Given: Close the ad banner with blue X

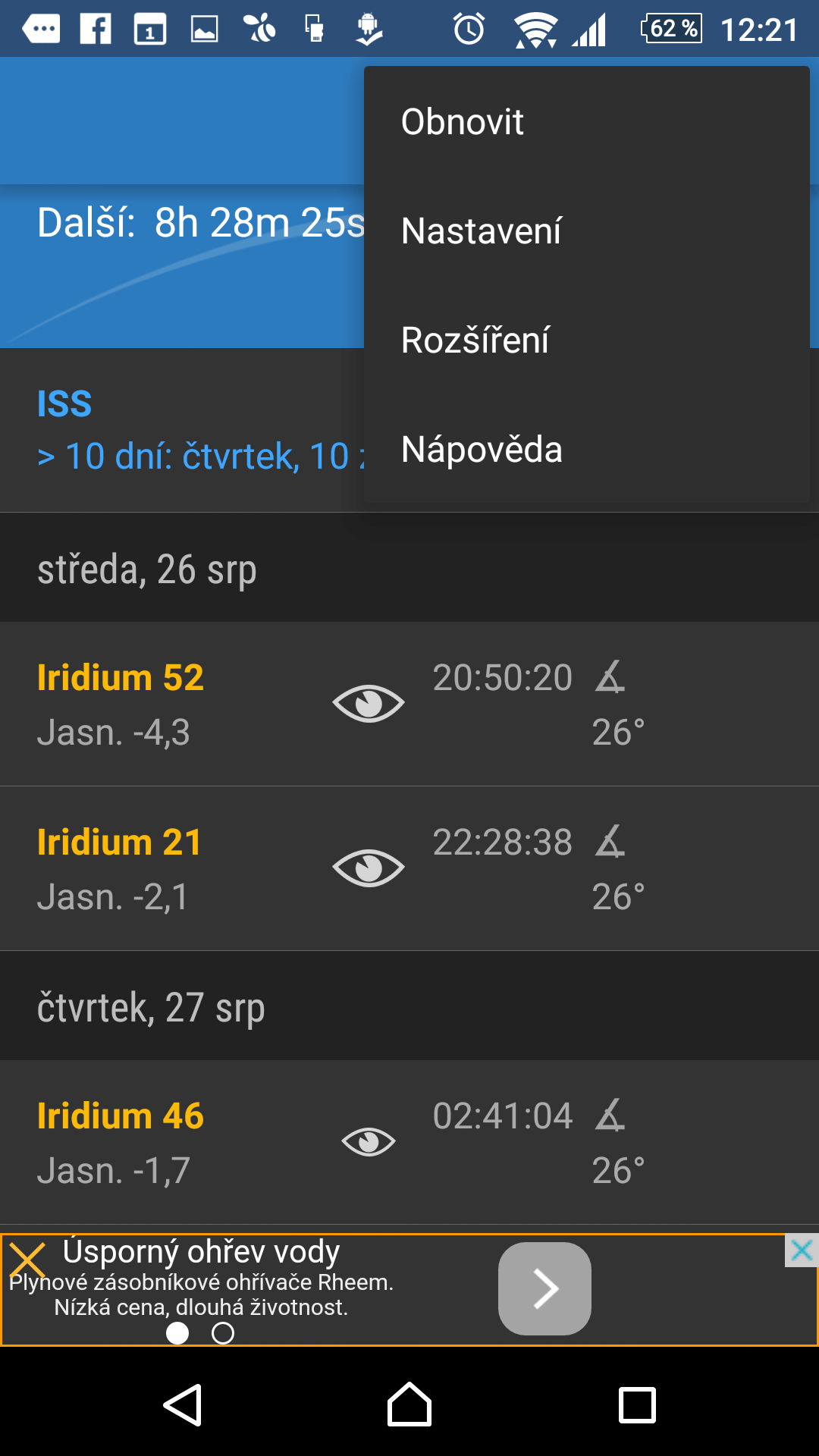Looking at the screenshot, I should click(802, 1250).
